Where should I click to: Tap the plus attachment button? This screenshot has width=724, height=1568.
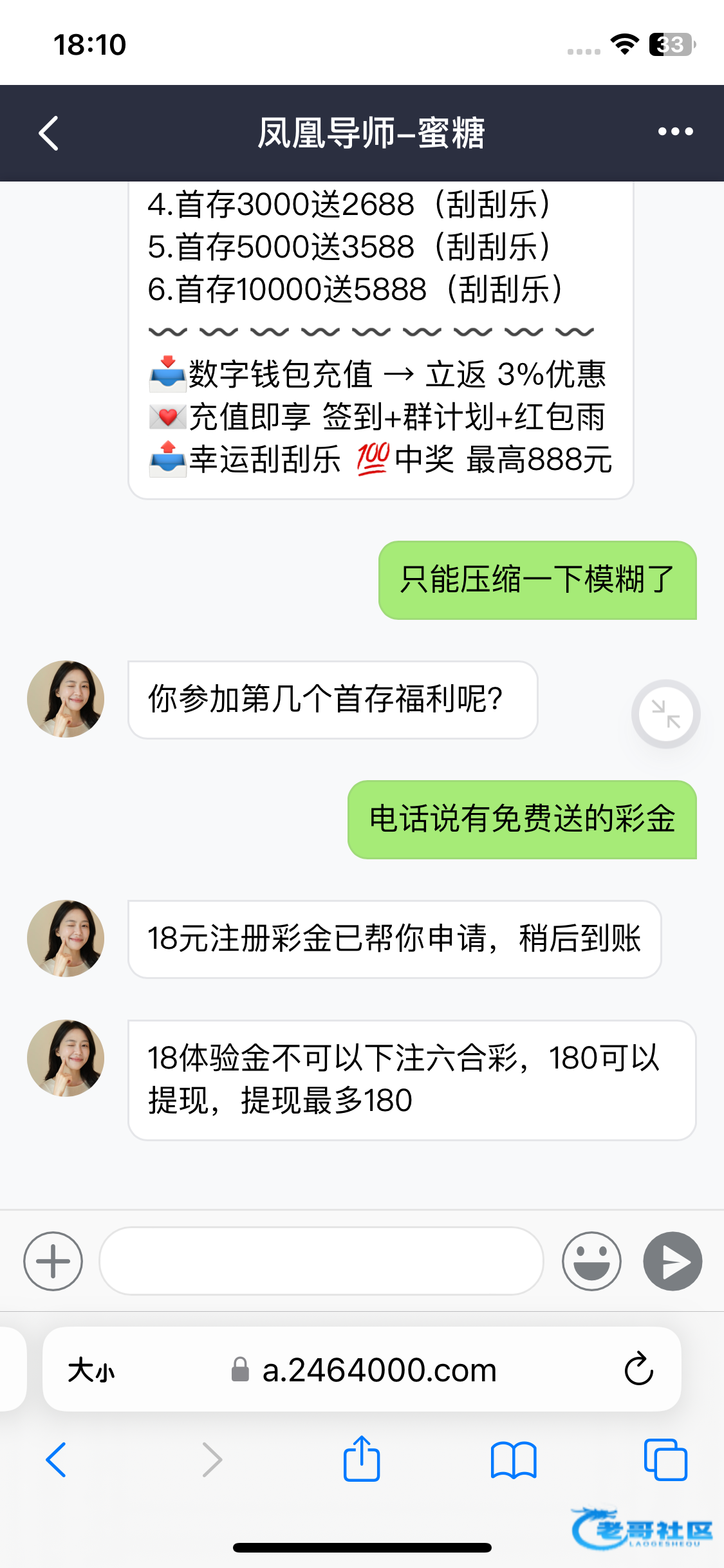(x=53, y=1261)
